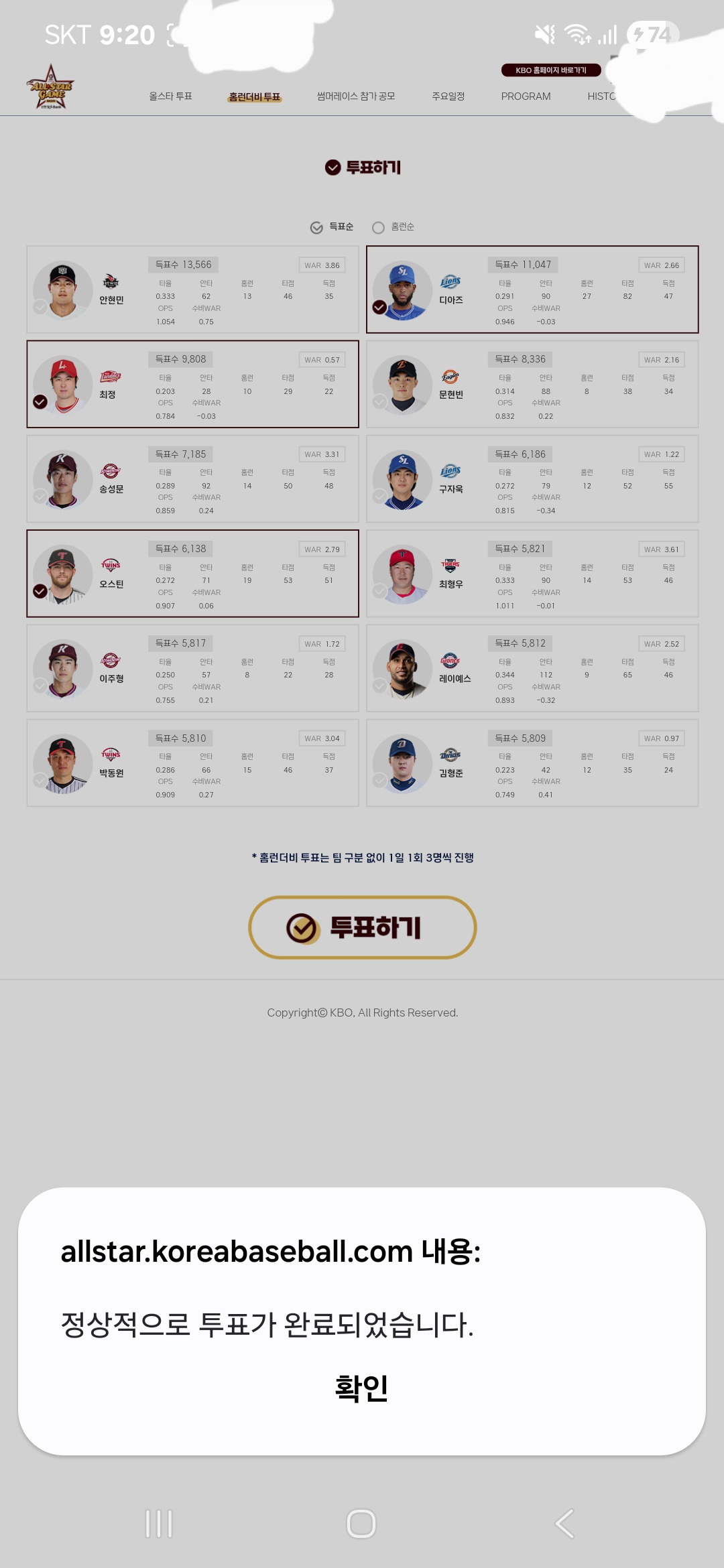724x1568 pixels.
Task: Open KBO 홈페이지 바로가기 link
Action: click(x=550, y=70)
